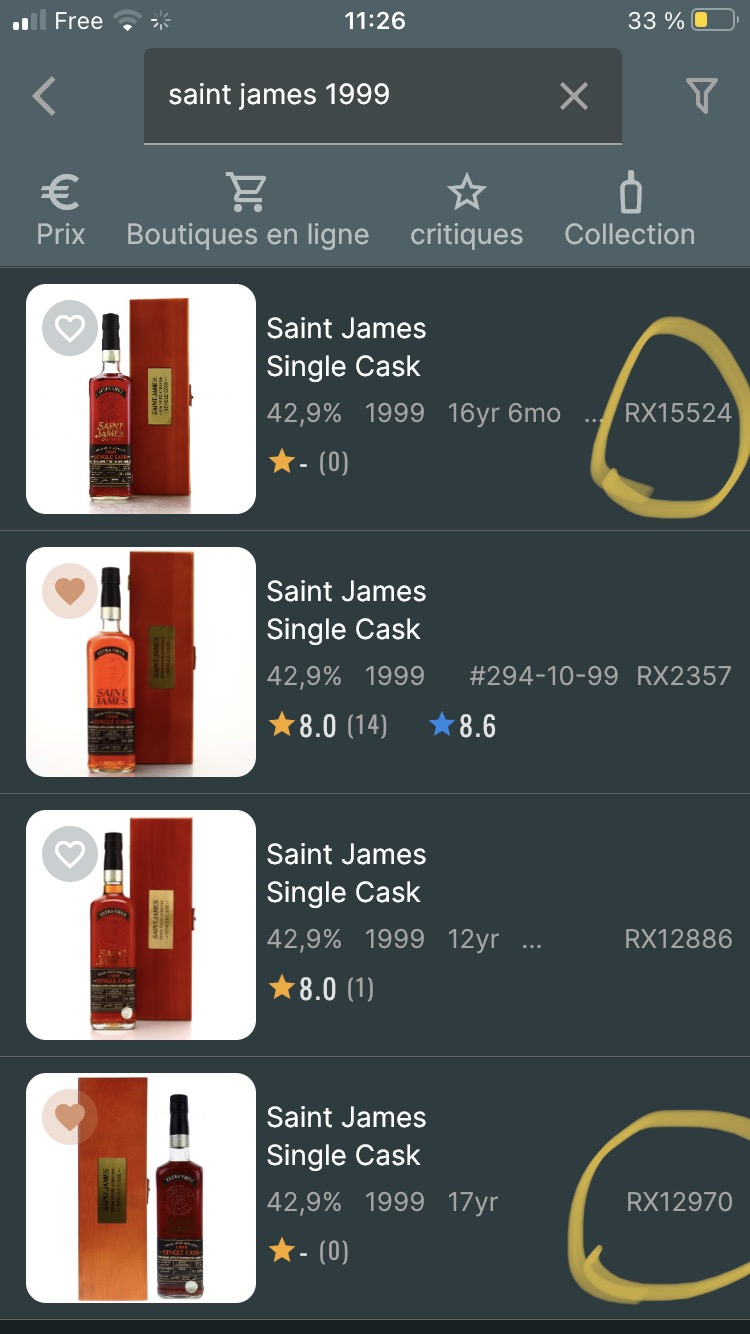
Task: Favorite the RX12886 rum with heart
Action: 69,854
